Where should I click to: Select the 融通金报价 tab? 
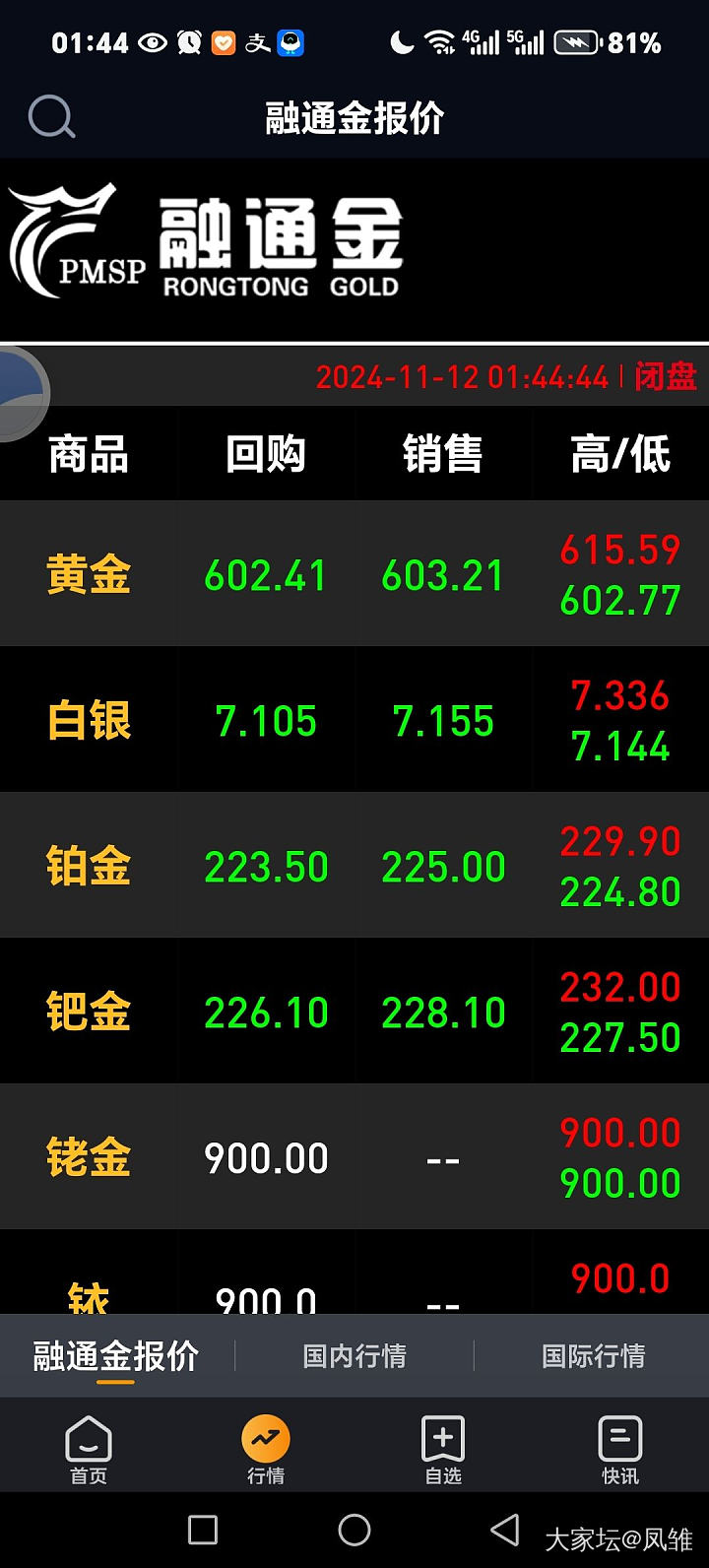(116, 1356)
